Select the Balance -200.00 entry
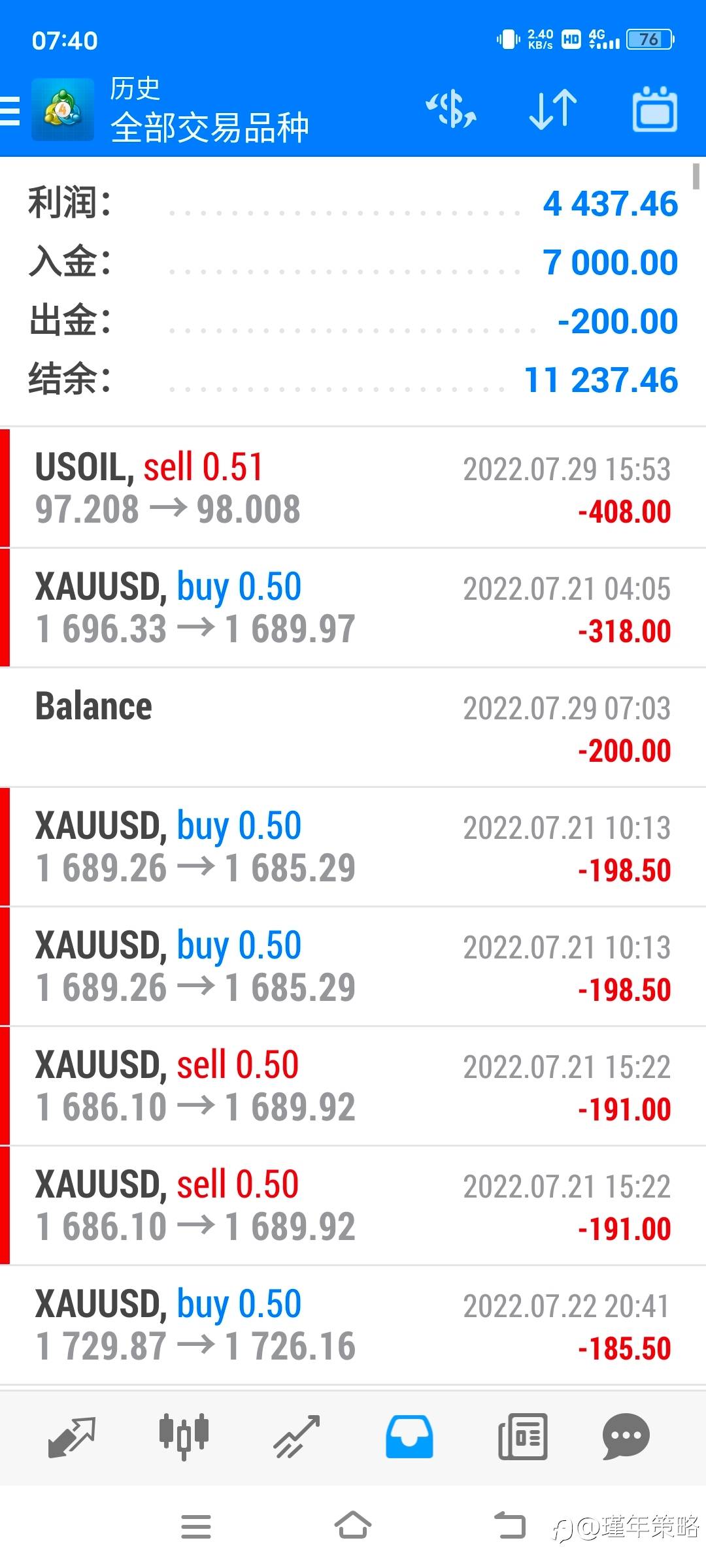The width and height of the screenshot is (706, 1568). tap(353, 727)
